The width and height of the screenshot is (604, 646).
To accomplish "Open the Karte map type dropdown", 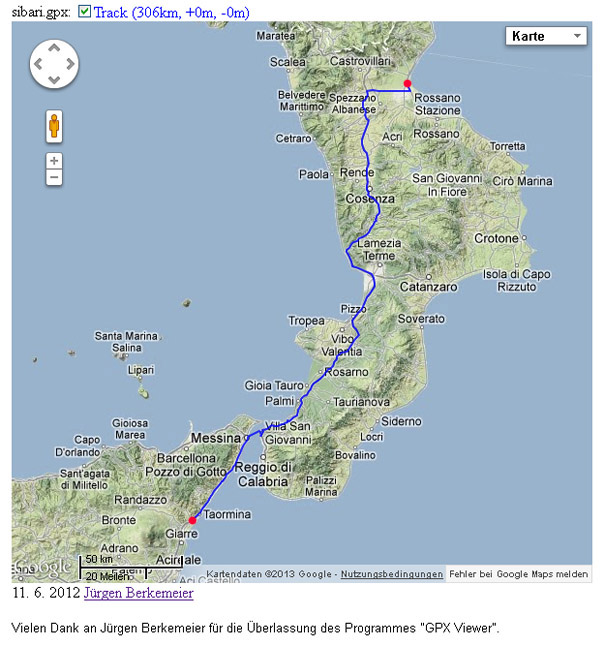I will [546, 36].
